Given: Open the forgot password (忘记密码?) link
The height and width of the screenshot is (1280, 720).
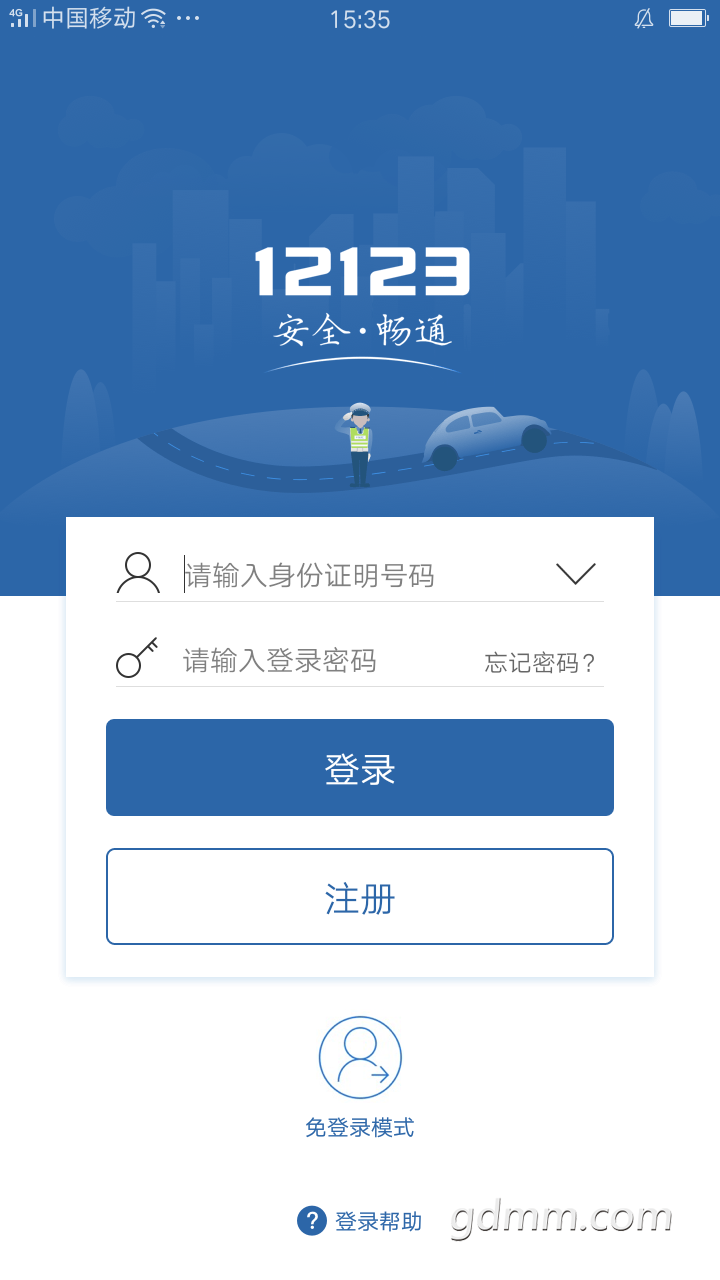Looking at the screenshot, I should click(540, 662).
